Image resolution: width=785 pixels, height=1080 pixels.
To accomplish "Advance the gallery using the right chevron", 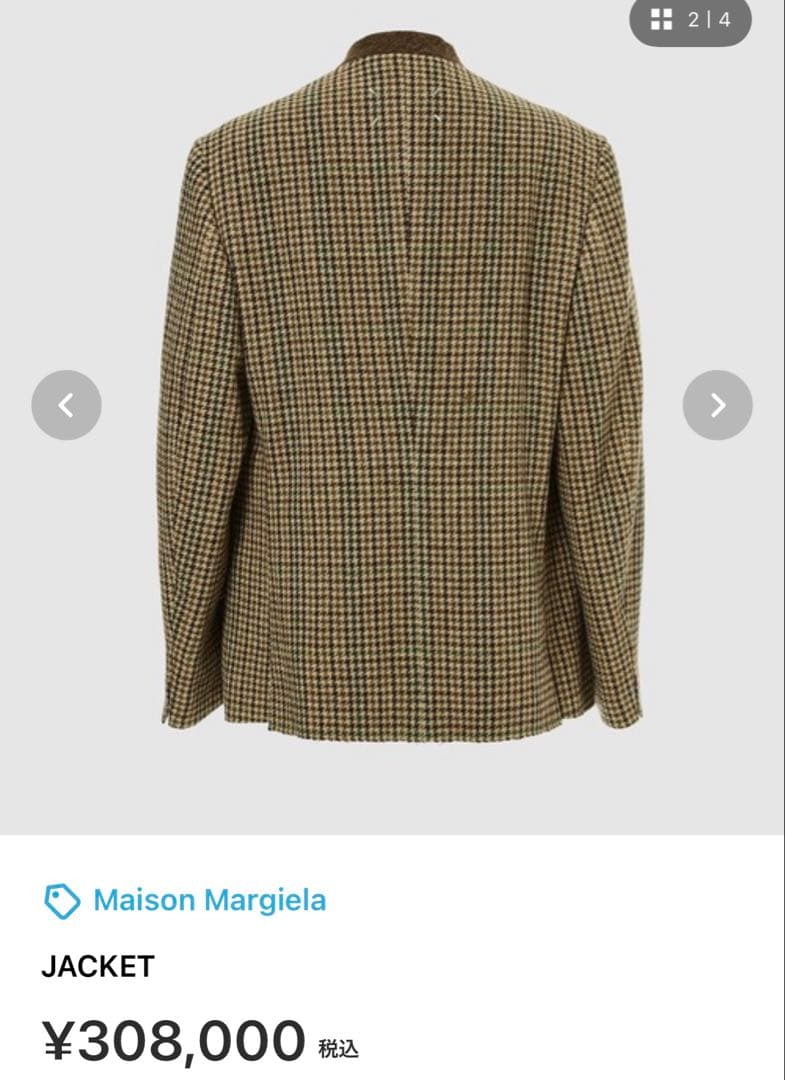I will (x=718, y=405).
